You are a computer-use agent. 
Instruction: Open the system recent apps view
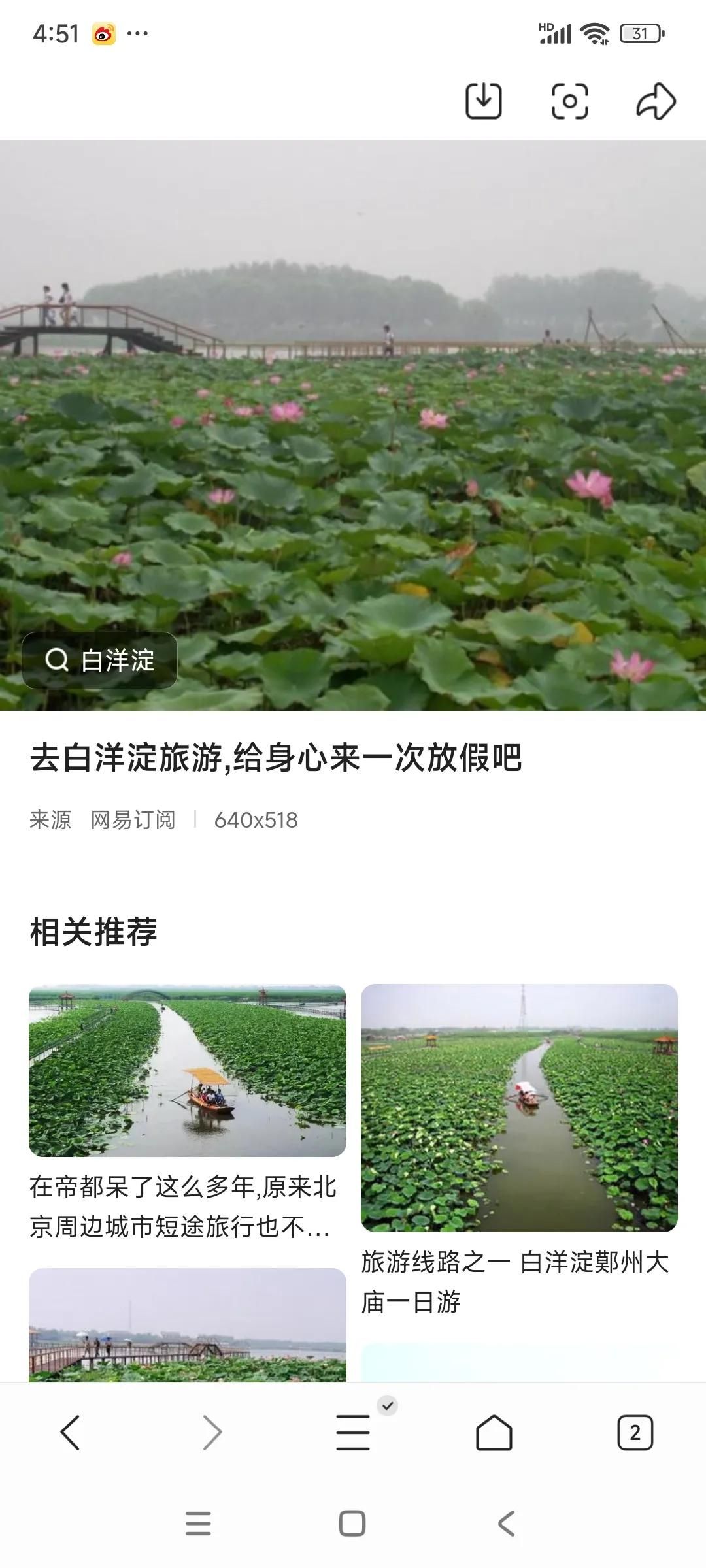coord(198,1523)
